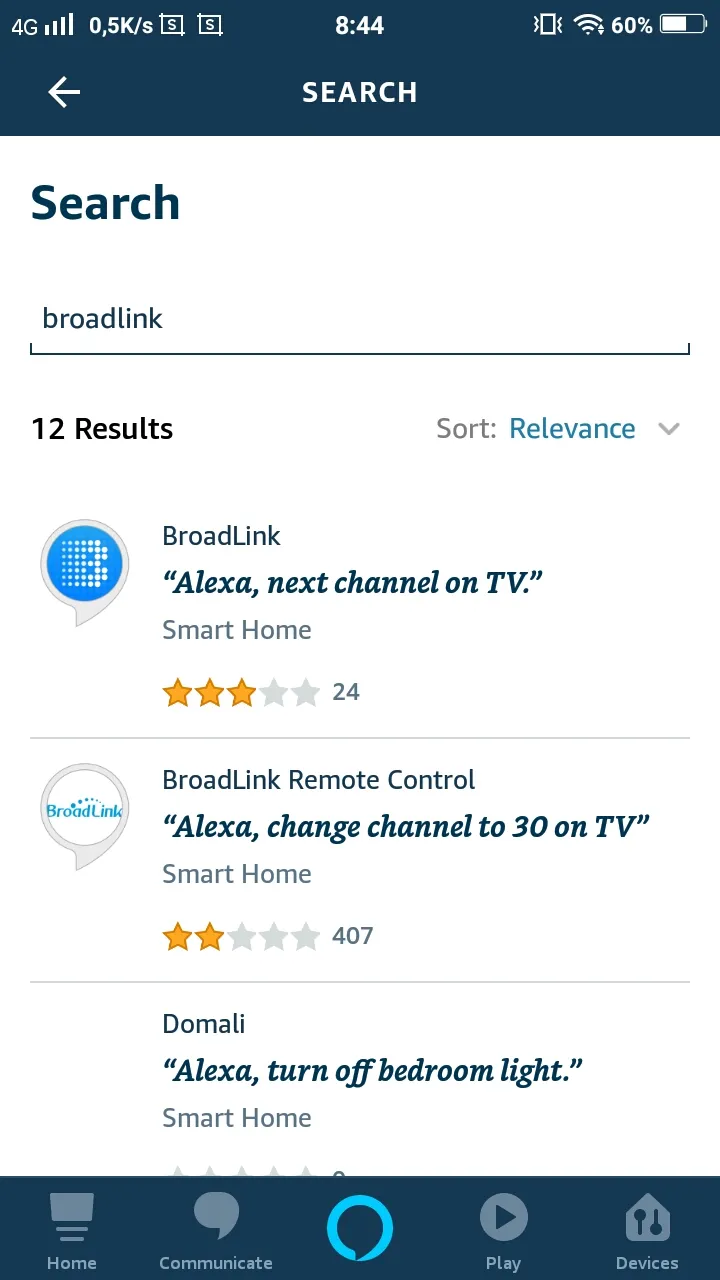This screenshot has height=1280, width=720.
Task: Select the Smart Home label under BroadLink
Action: [236, 630]
